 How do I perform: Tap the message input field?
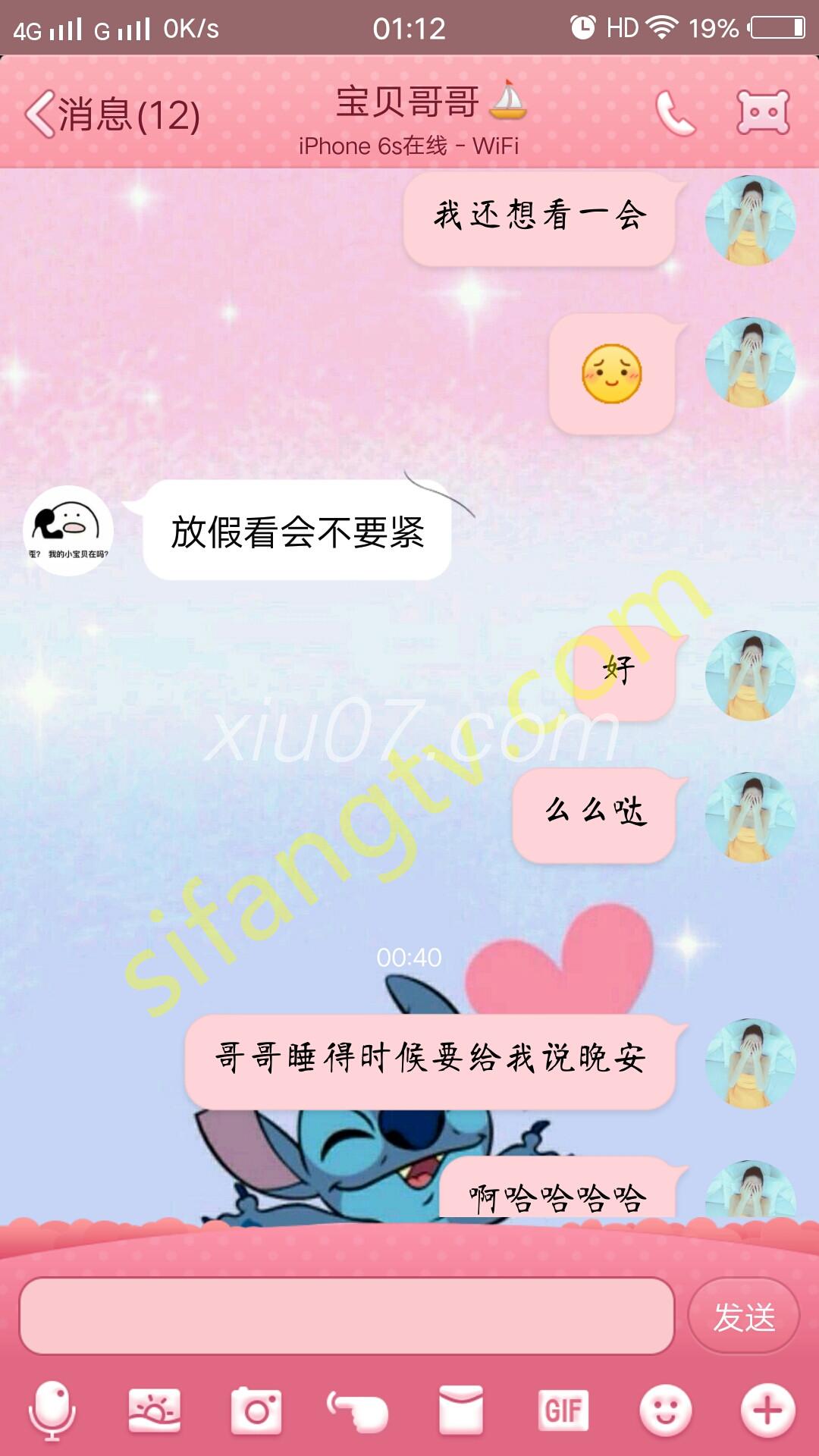(x=347, y=1316)
